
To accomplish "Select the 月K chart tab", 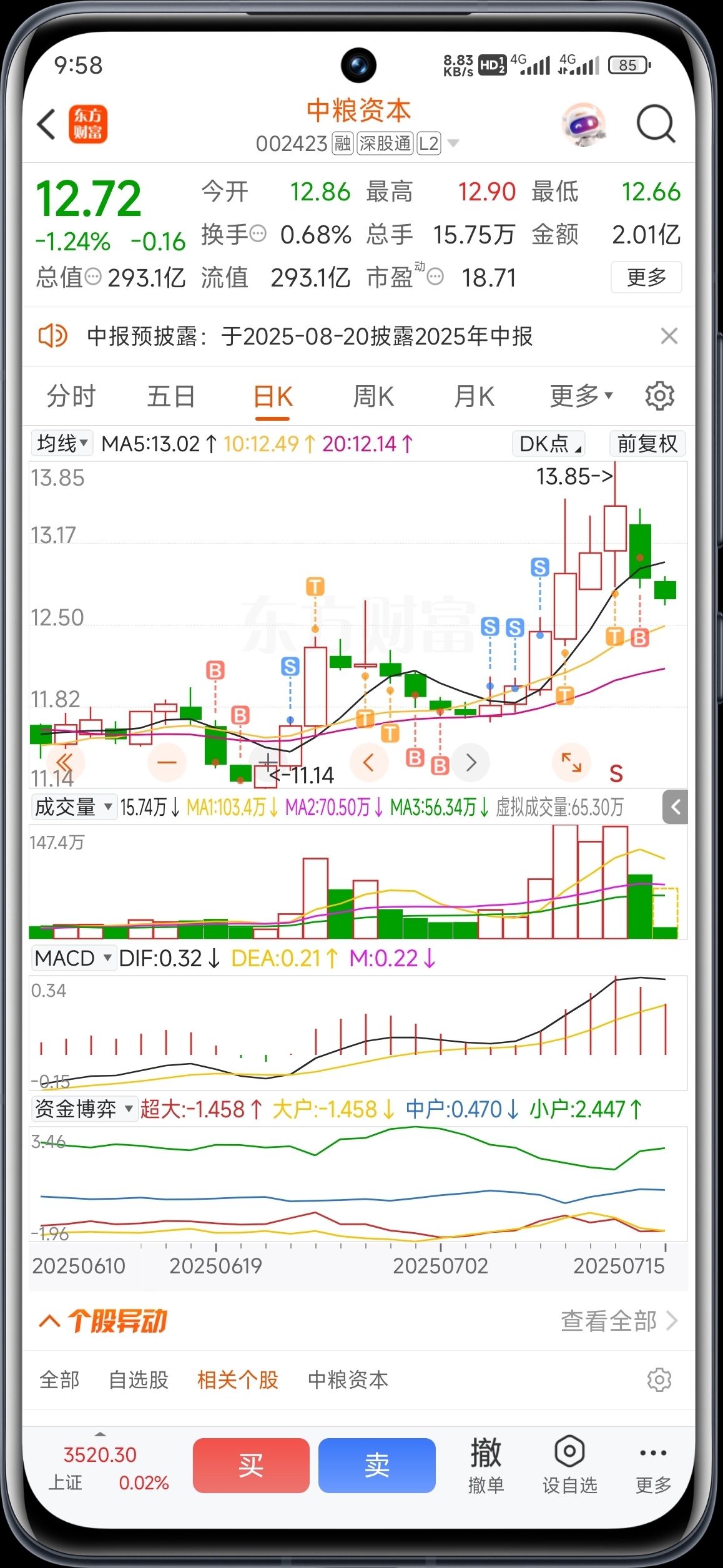I will pos(475,396).
